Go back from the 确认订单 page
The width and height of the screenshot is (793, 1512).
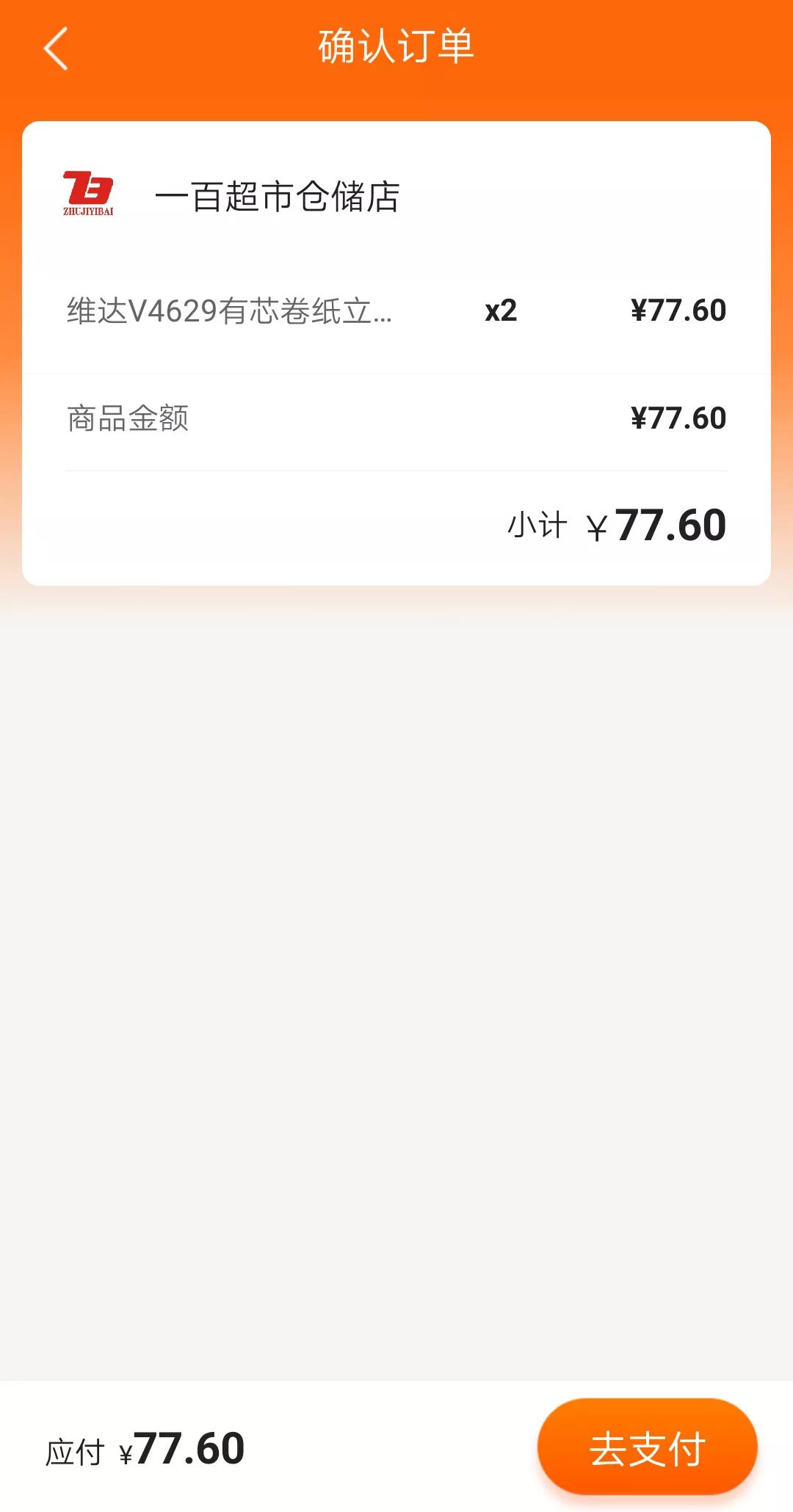[56, 48]
